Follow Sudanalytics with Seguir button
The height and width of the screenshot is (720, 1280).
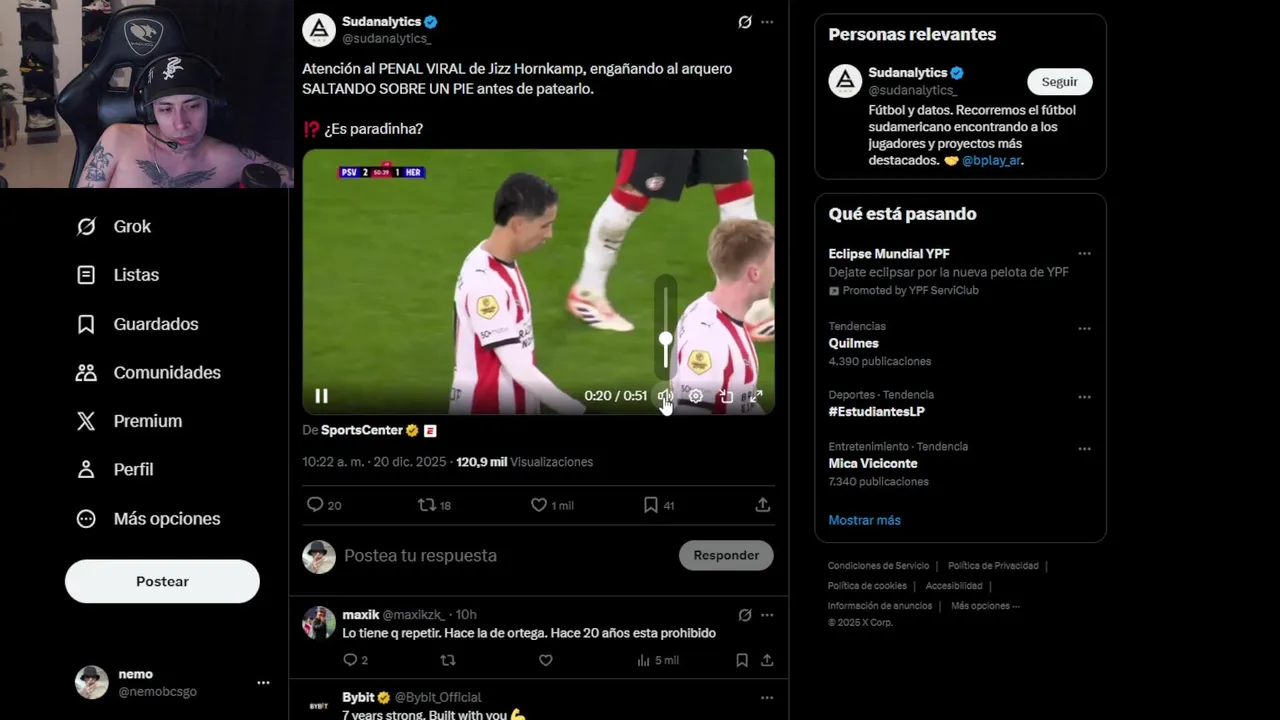1059,82
